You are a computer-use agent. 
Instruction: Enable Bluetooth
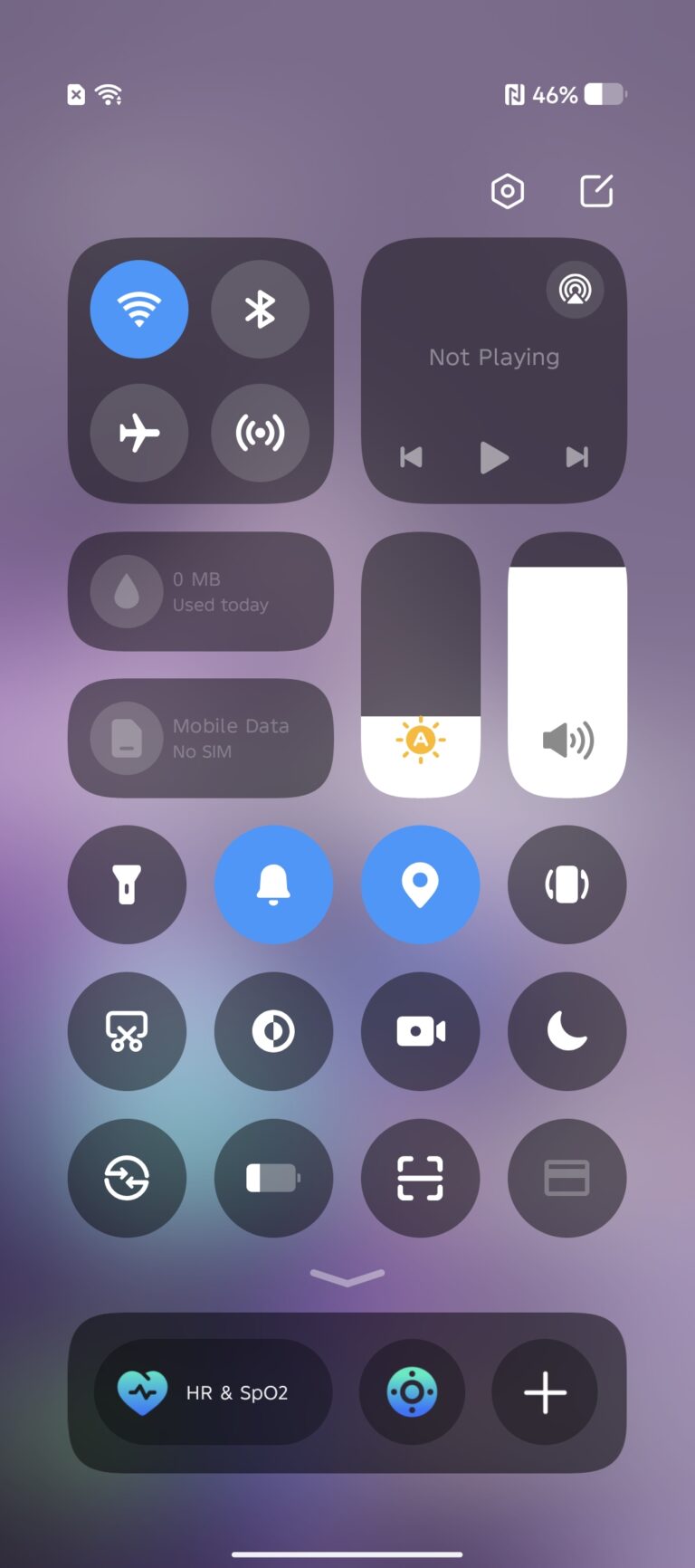point(260,310)
